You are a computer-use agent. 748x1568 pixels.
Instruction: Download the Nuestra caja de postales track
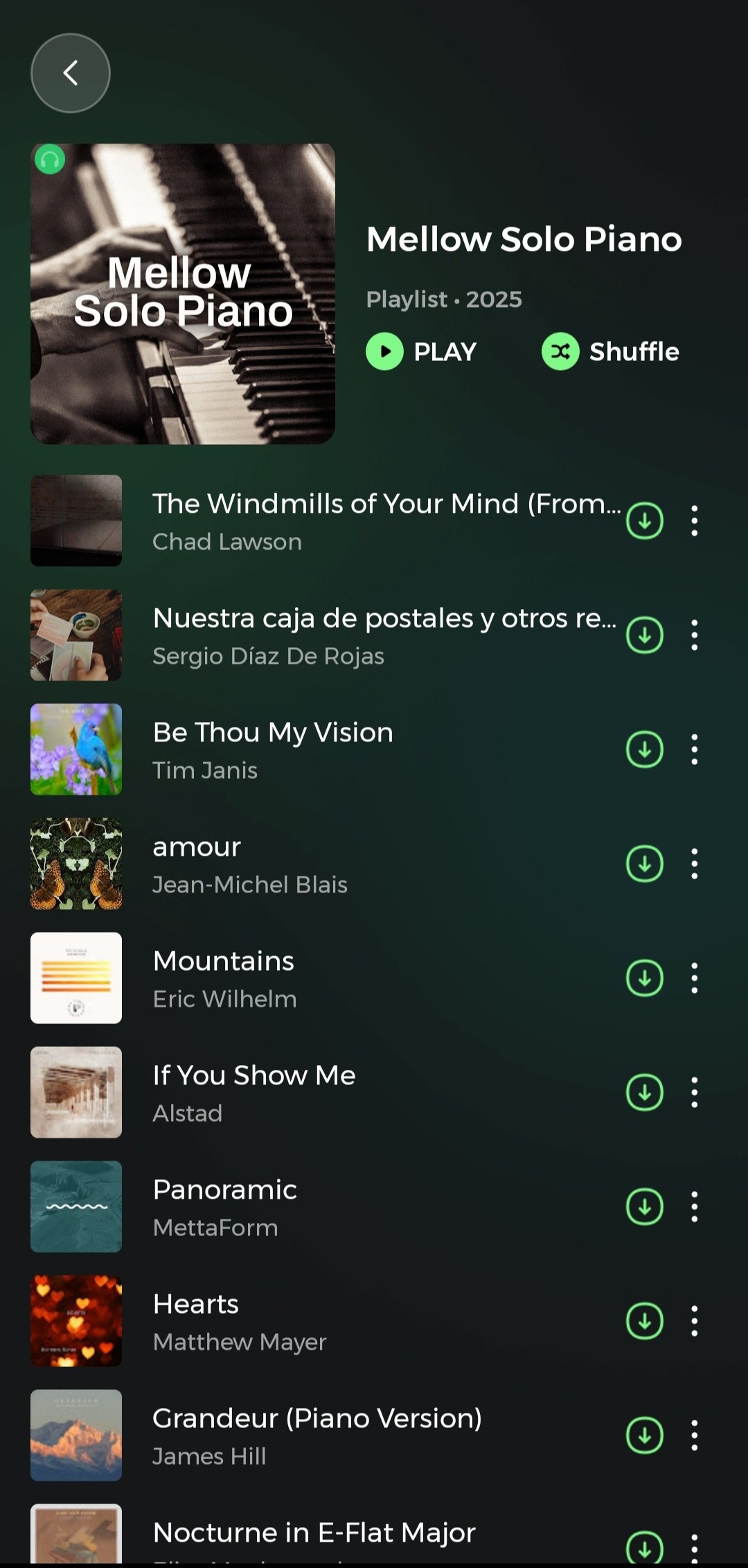[645, 635]
